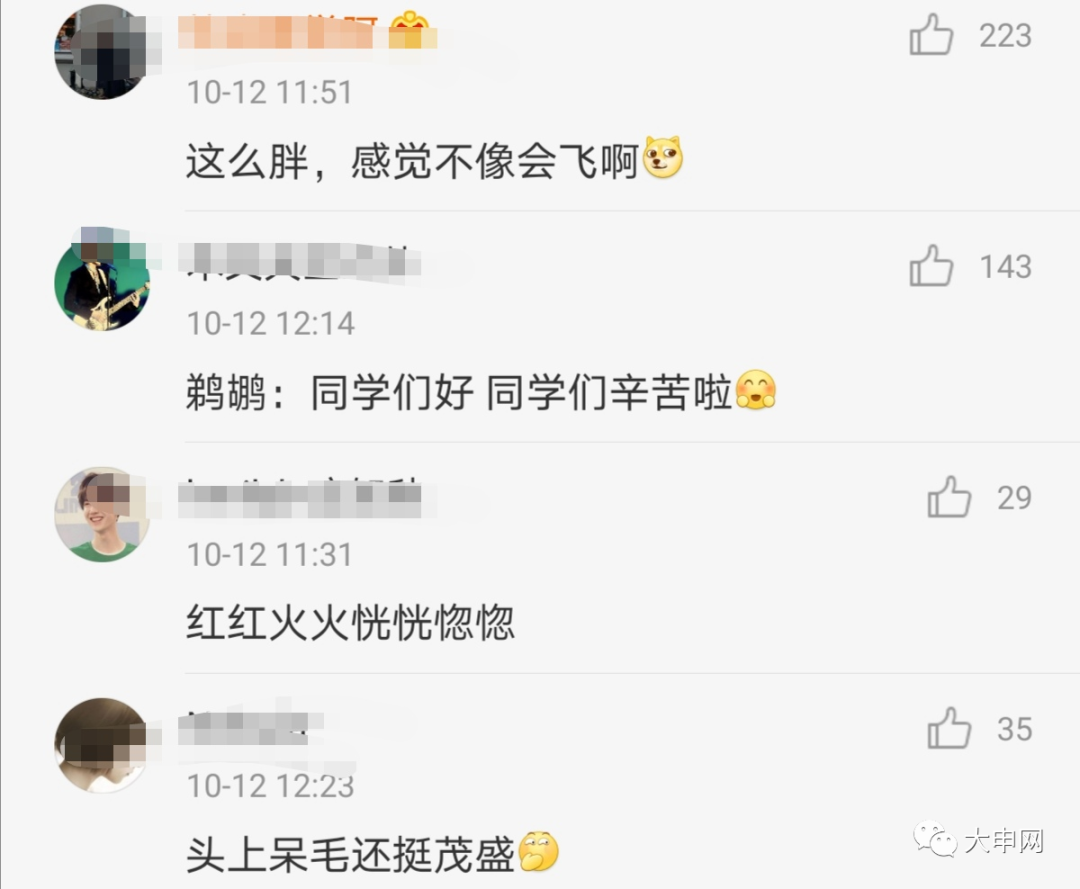Like the comment 这么胖，感觉不像会飞啊
The image size is (1080, 889).
(x=931, y=36)
